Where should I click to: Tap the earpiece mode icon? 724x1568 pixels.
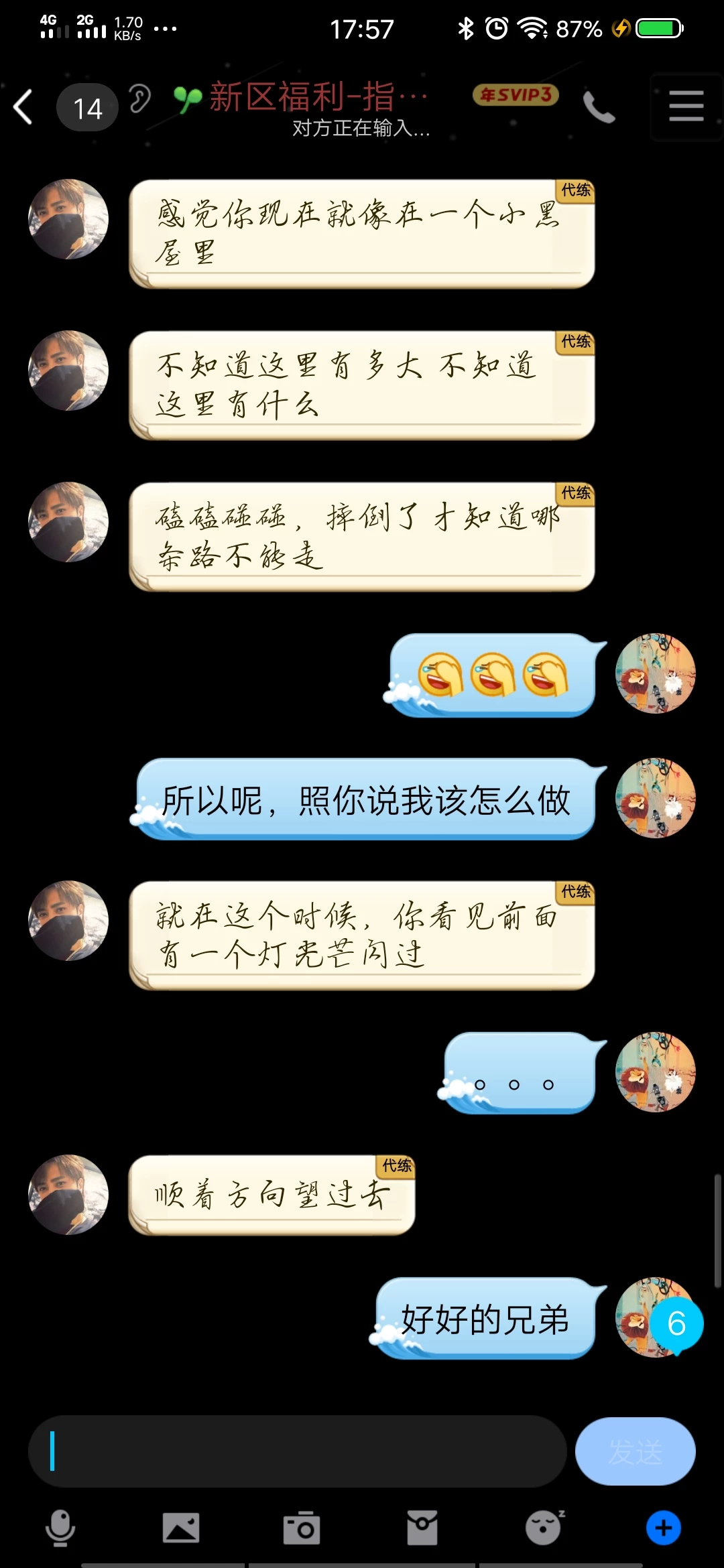[x=140, y=100]
